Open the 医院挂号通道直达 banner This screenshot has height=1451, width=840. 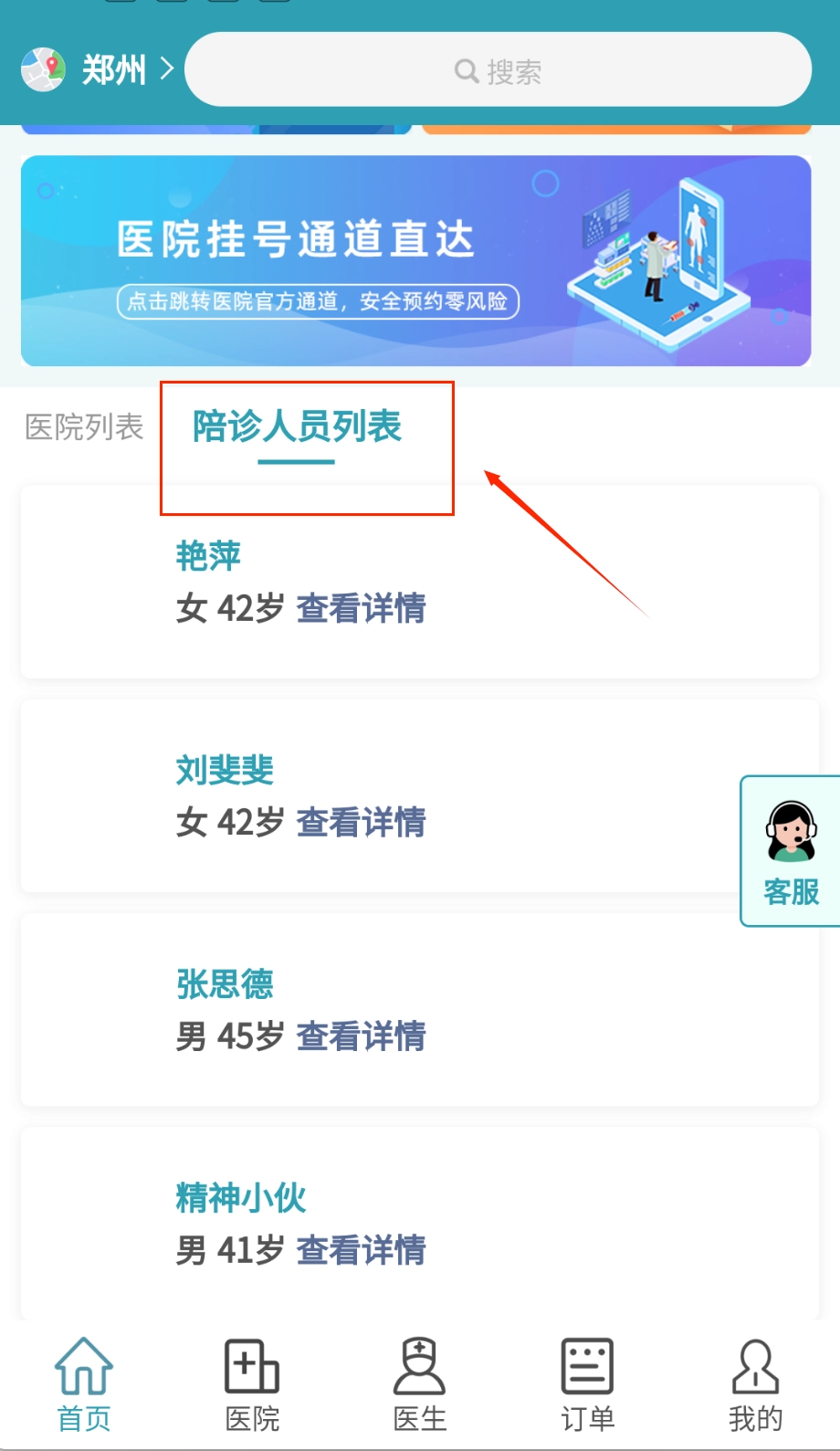tap(415, 261)
